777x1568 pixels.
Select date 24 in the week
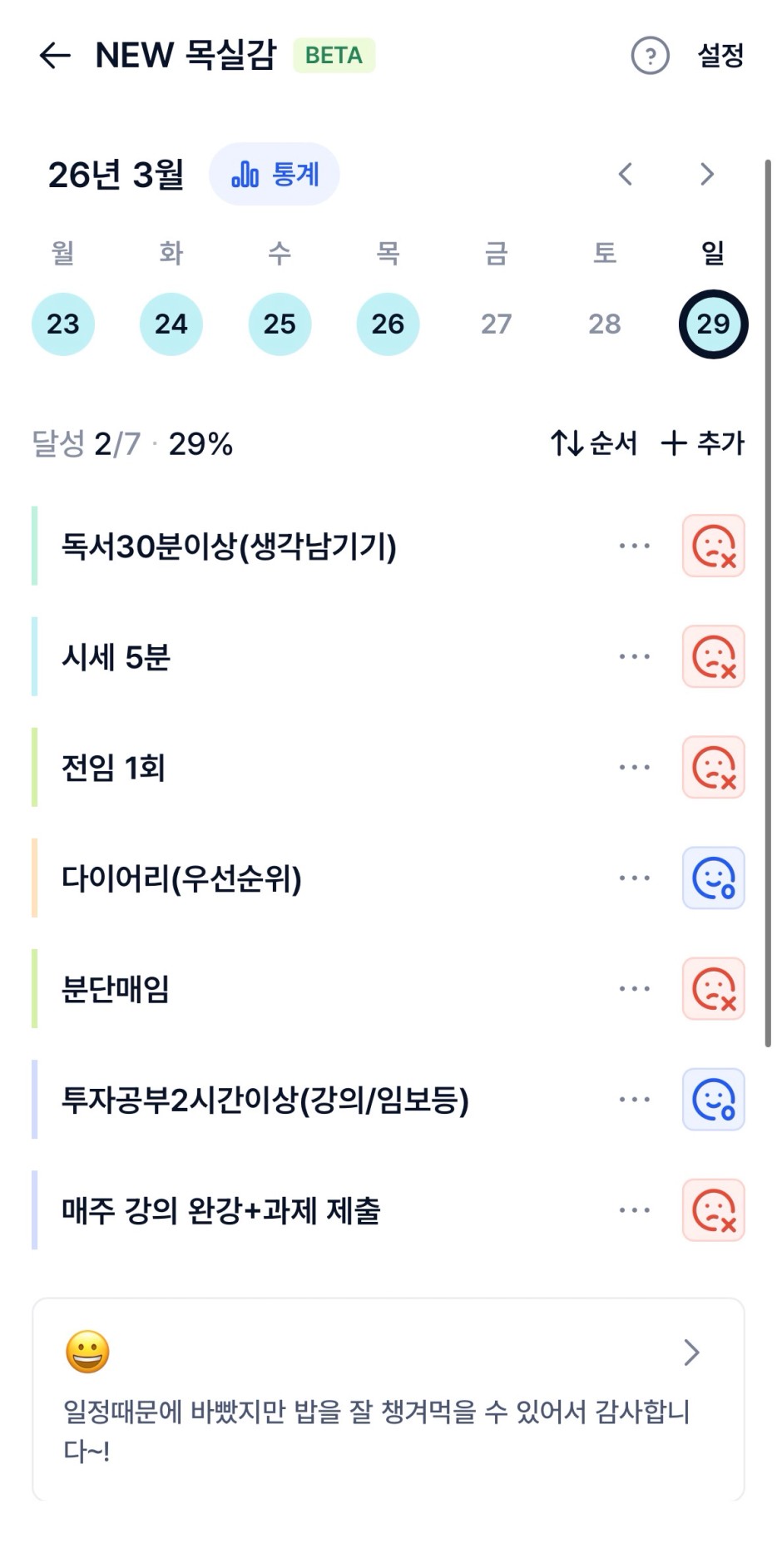point(171,324)
